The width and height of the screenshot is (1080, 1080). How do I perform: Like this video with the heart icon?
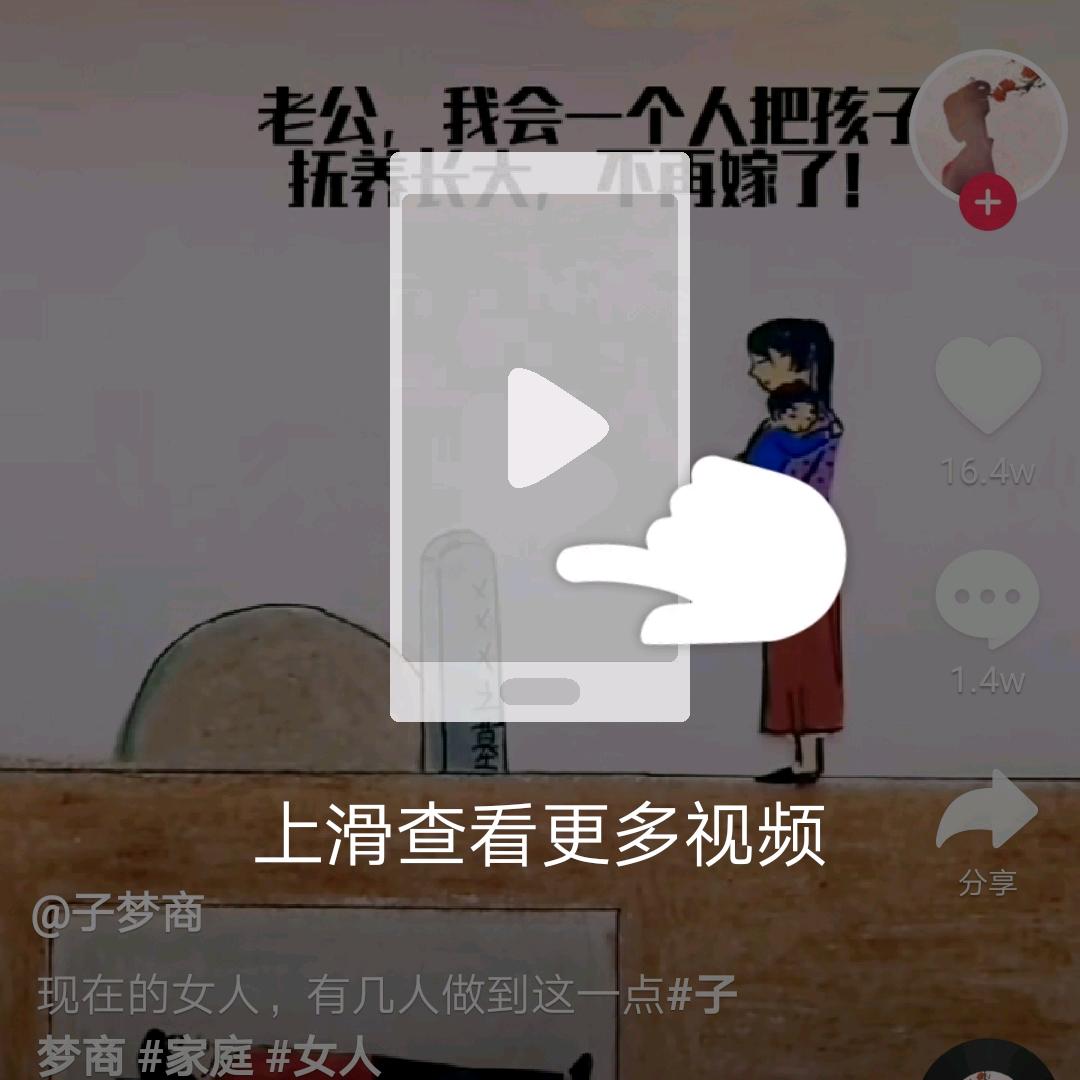988,385
